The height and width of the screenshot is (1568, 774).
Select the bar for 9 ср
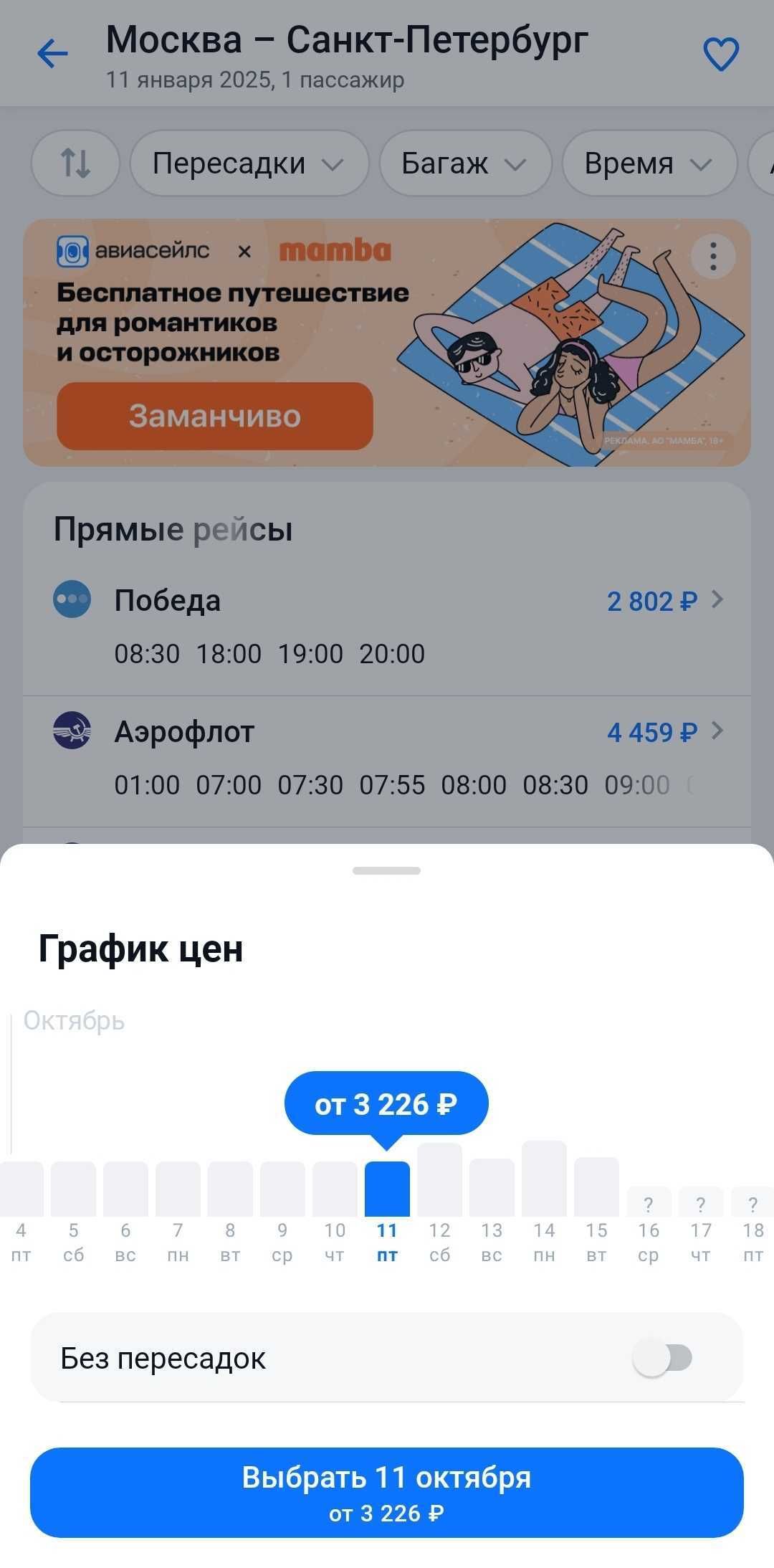282,1189
